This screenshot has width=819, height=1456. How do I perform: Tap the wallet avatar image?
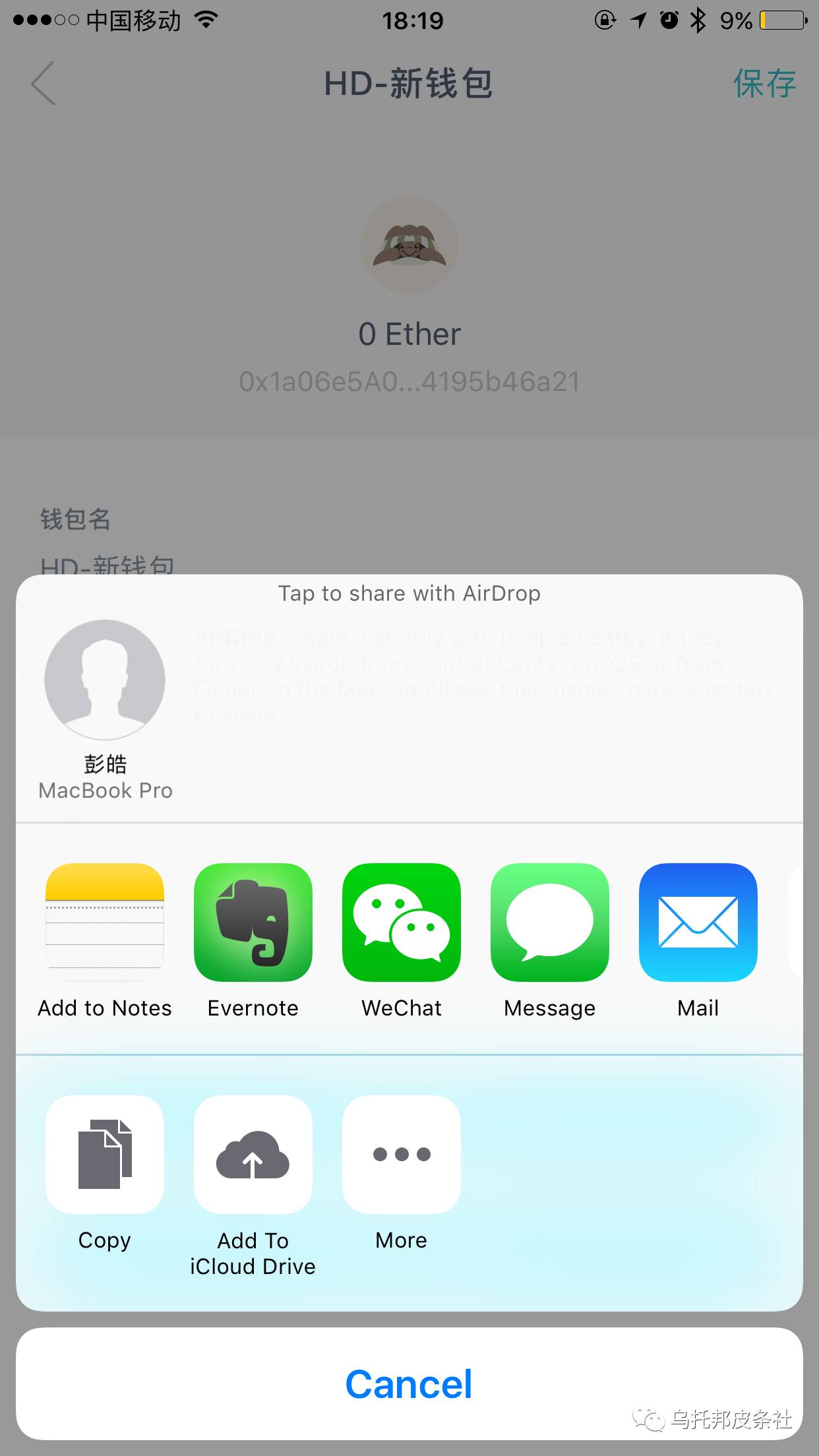click(409, 246)
